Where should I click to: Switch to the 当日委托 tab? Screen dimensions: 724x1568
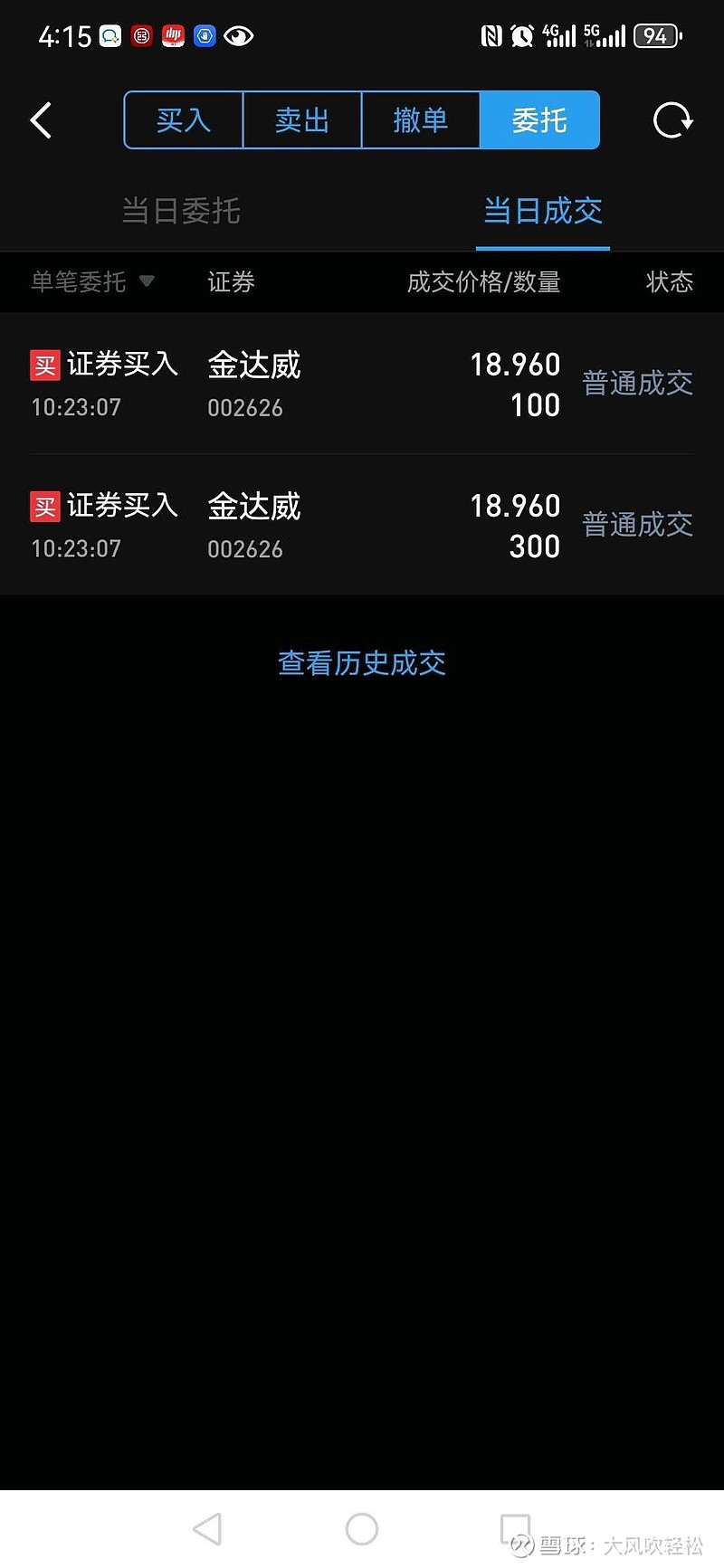pyautogui.click(x=180, y=211)
